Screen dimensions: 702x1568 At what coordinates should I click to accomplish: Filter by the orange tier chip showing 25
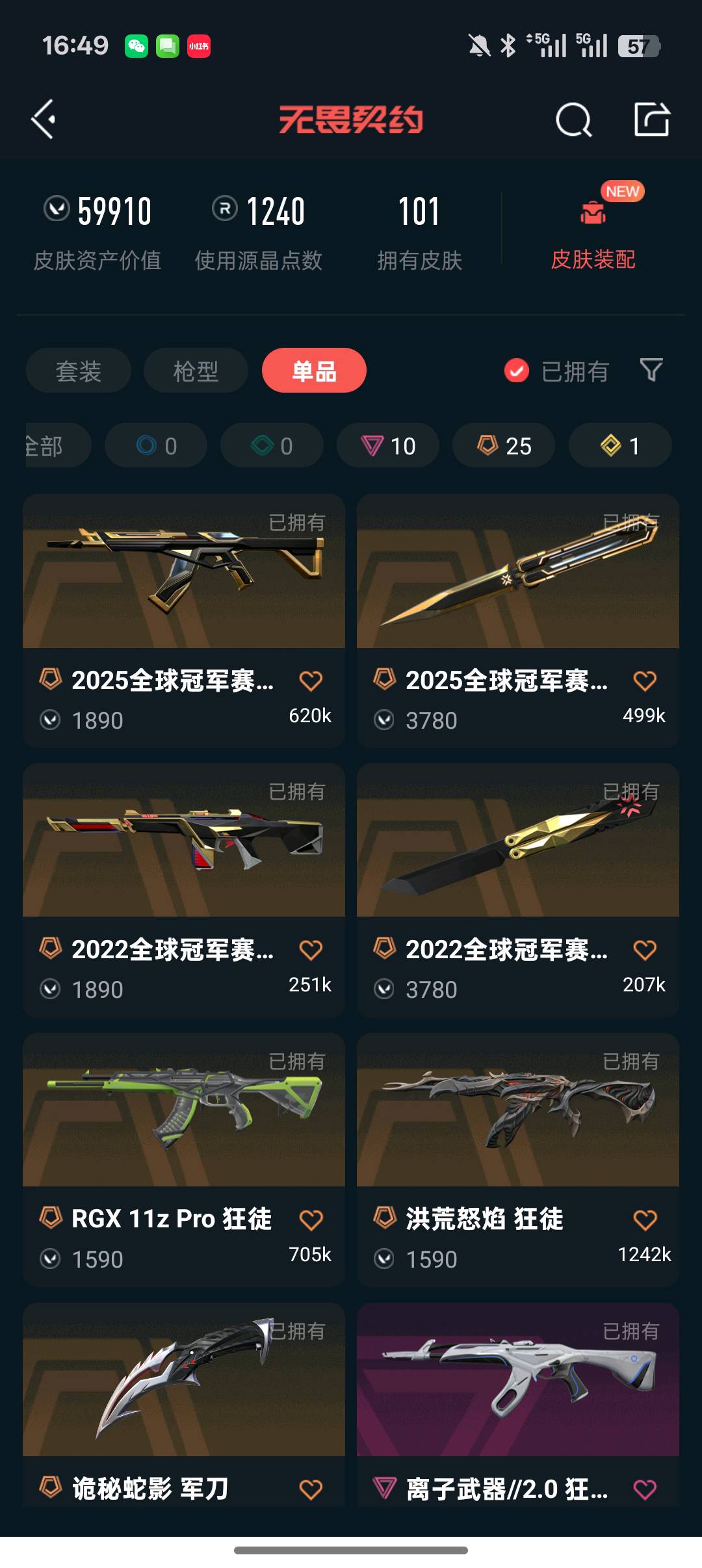click(x=504, y=445)
